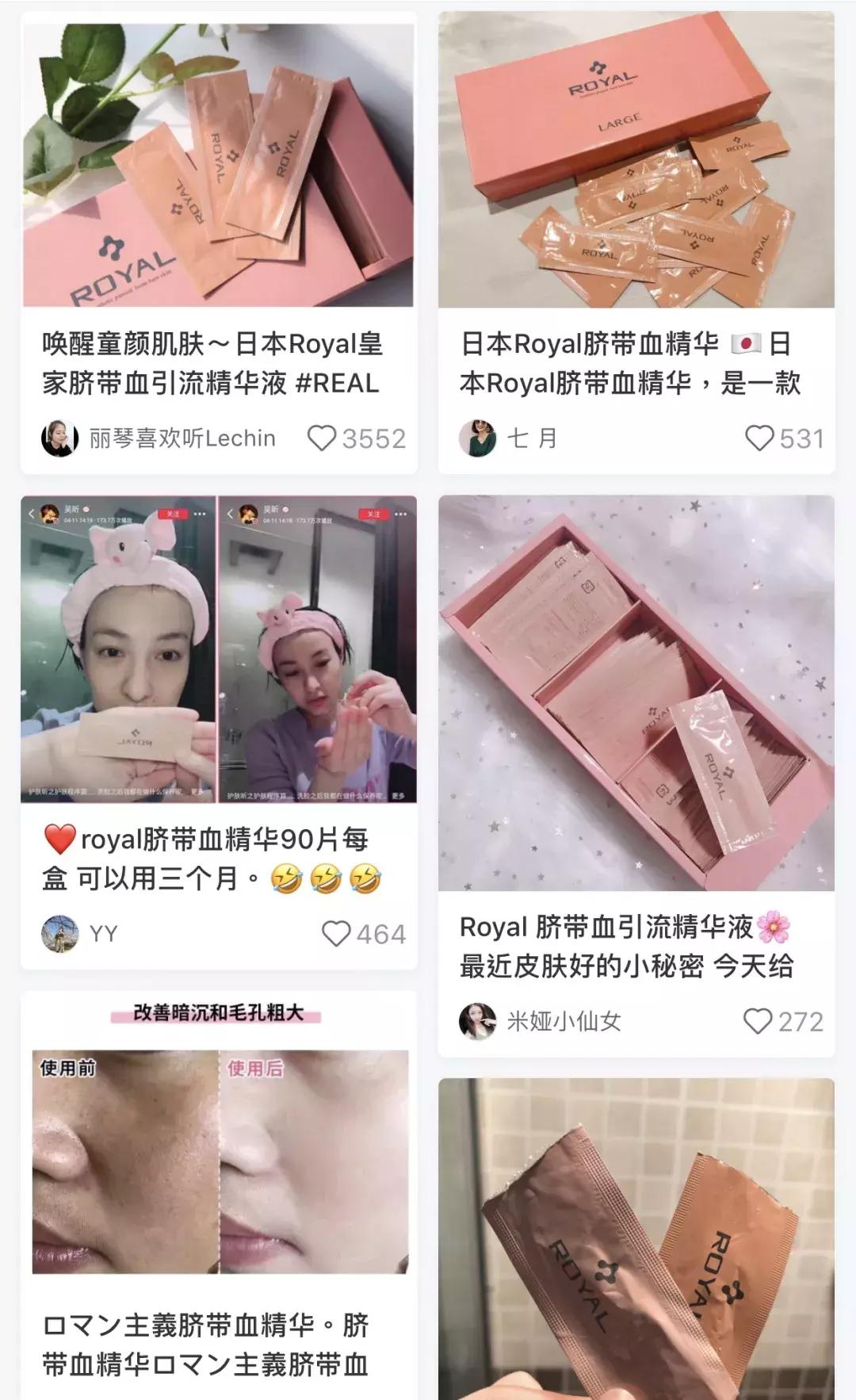Viewport: 856px width, 1400px height.
Task: Click the back chevron in the 吴昕 video frame
Action: point(30,514)
